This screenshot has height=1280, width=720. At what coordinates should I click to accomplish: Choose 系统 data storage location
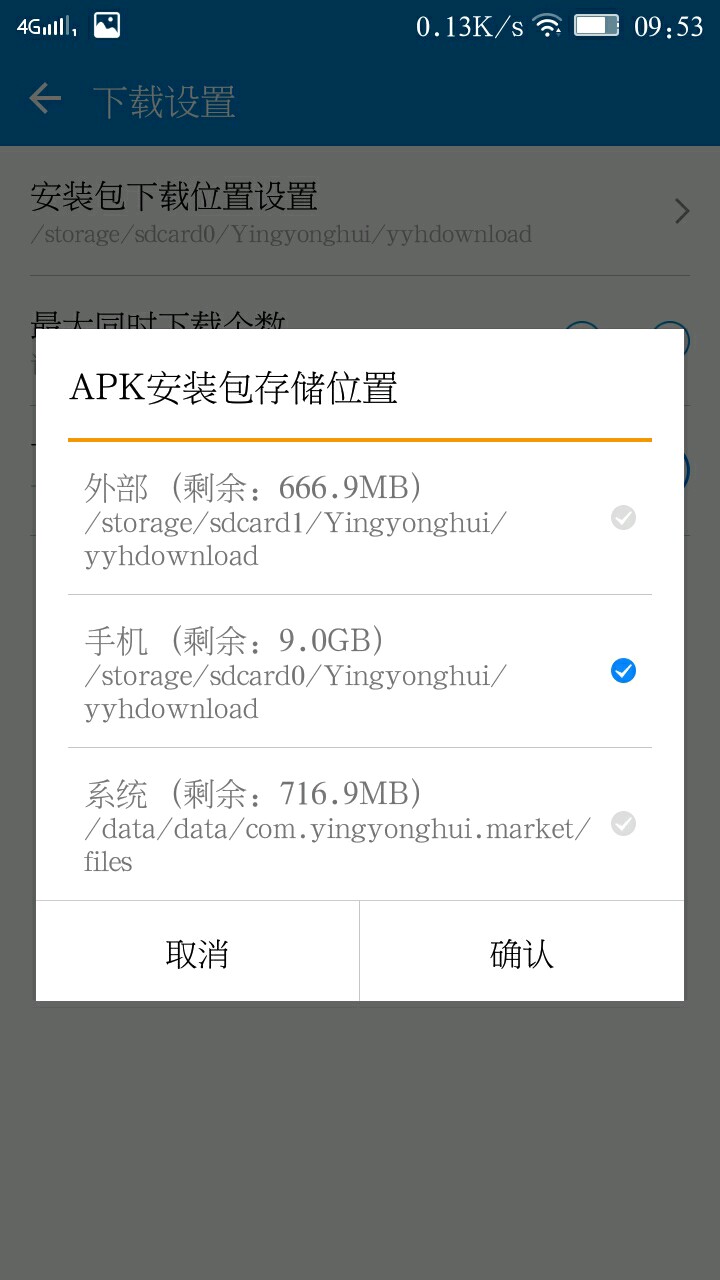pyautogui.click(x=359, y=825)
